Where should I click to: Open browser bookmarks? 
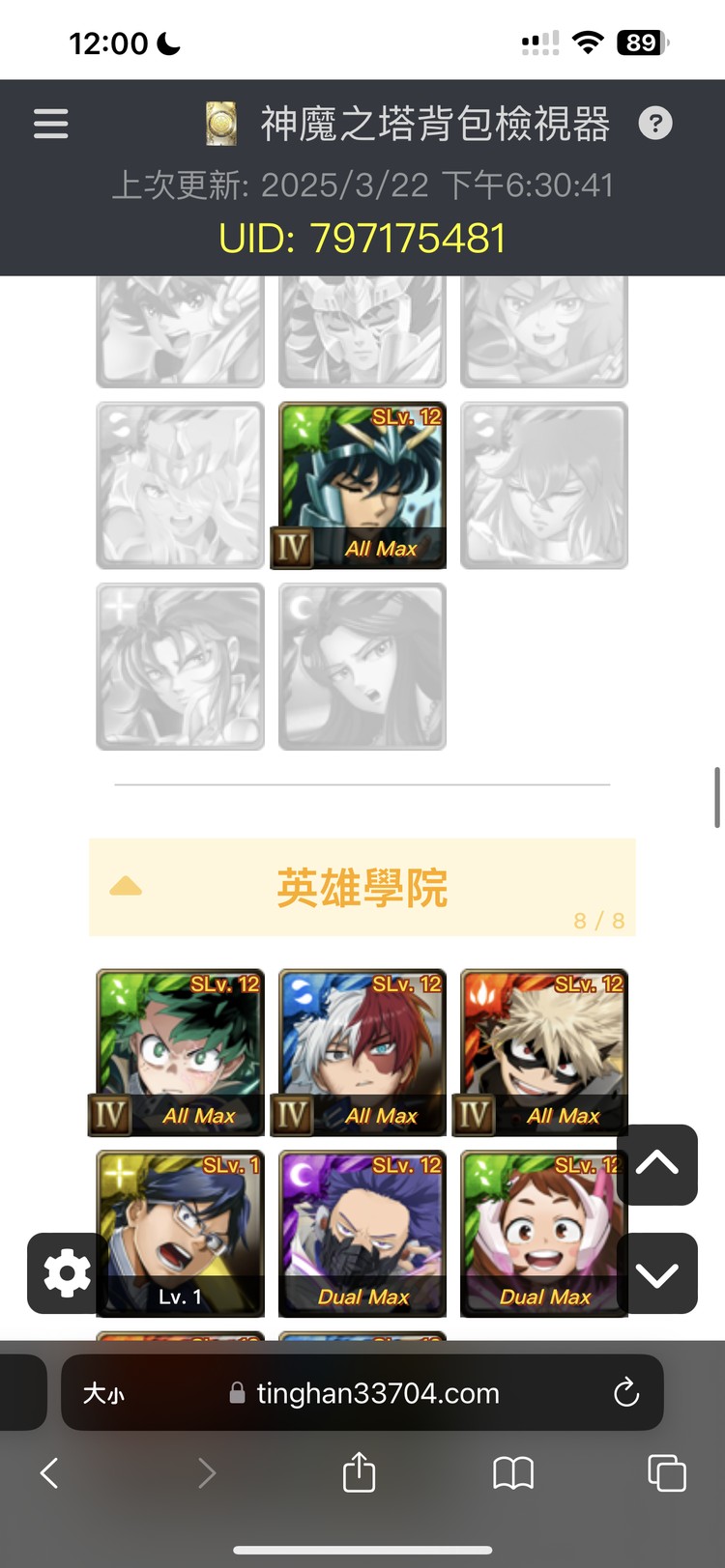point(513,1473)
